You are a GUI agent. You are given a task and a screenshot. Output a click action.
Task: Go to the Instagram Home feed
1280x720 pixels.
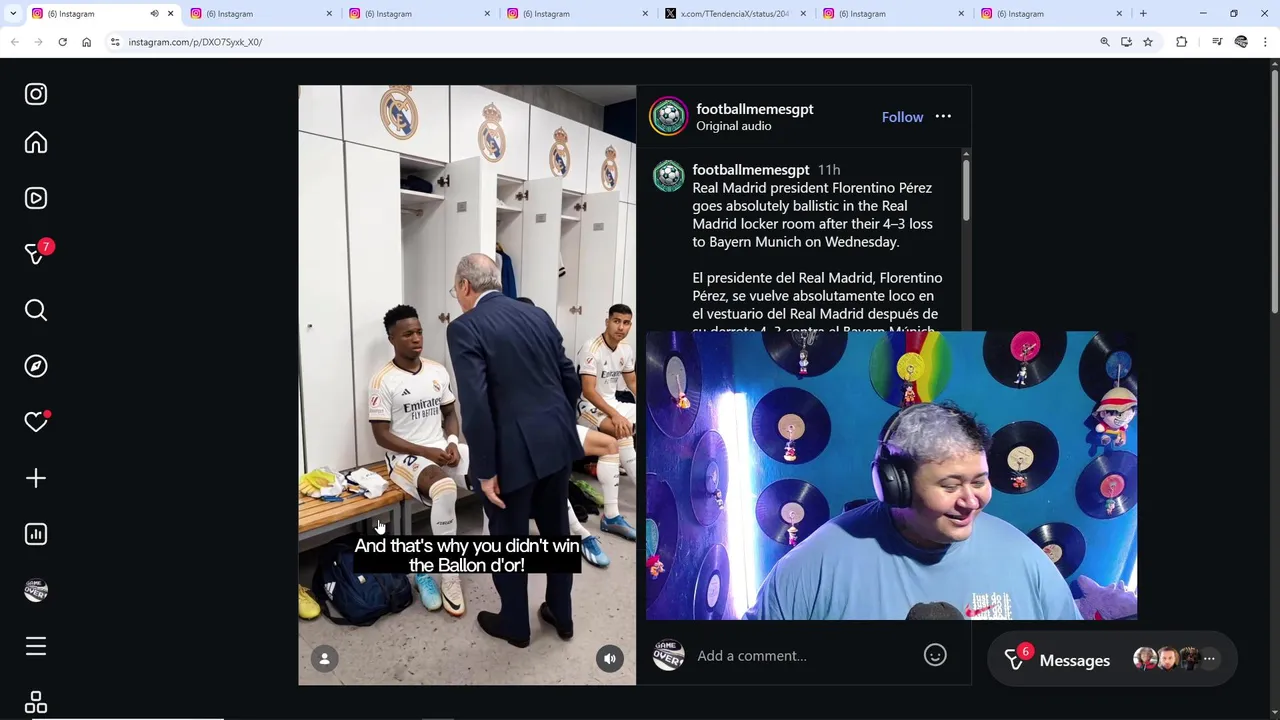[x=36, y=143]
